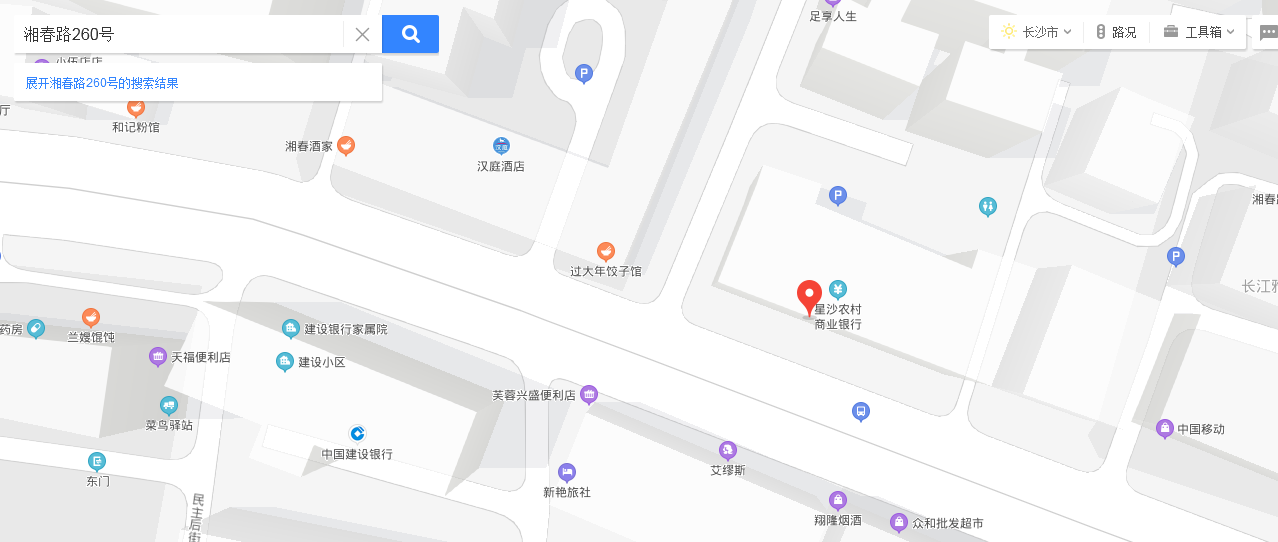1278x542 pixels.
Task: Open the 过大年饺子馆 map marker
Action: click(x=605, y=251)
